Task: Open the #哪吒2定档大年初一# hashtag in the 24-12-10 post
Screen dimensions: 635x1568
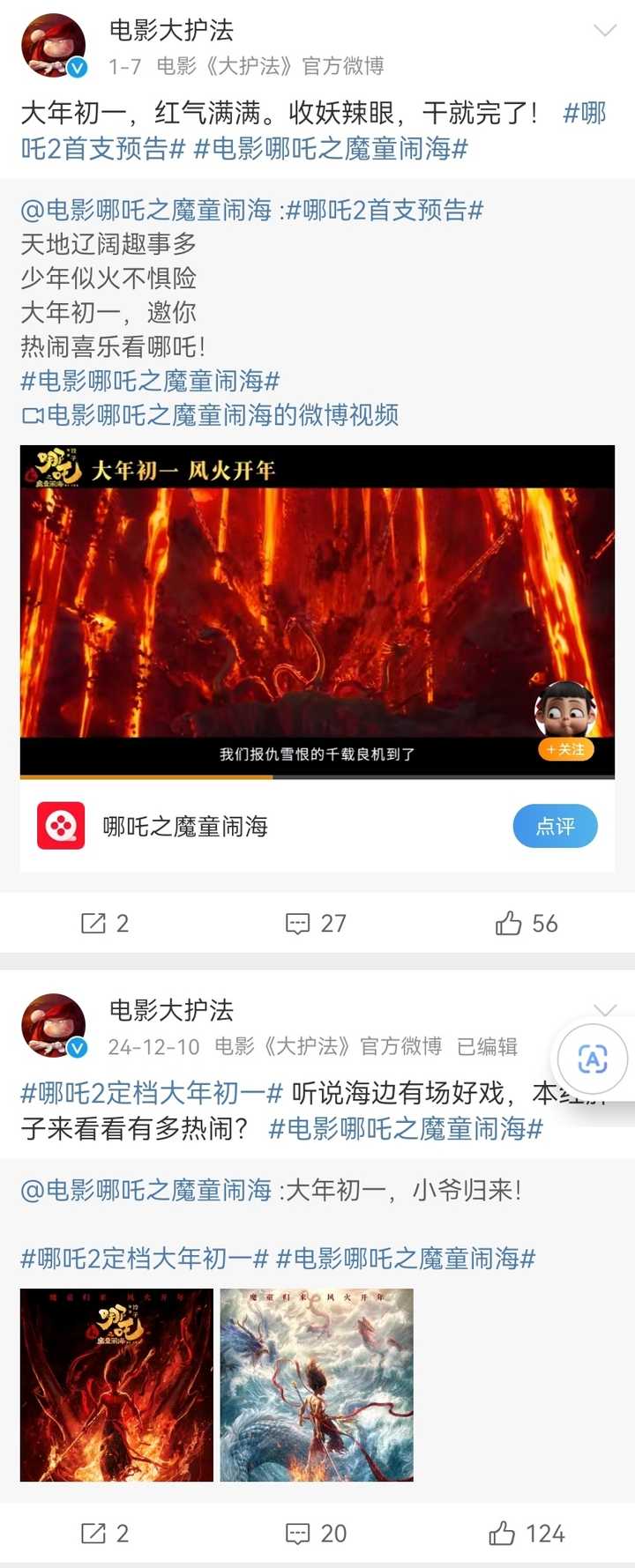Action: tap(151, 1093)
